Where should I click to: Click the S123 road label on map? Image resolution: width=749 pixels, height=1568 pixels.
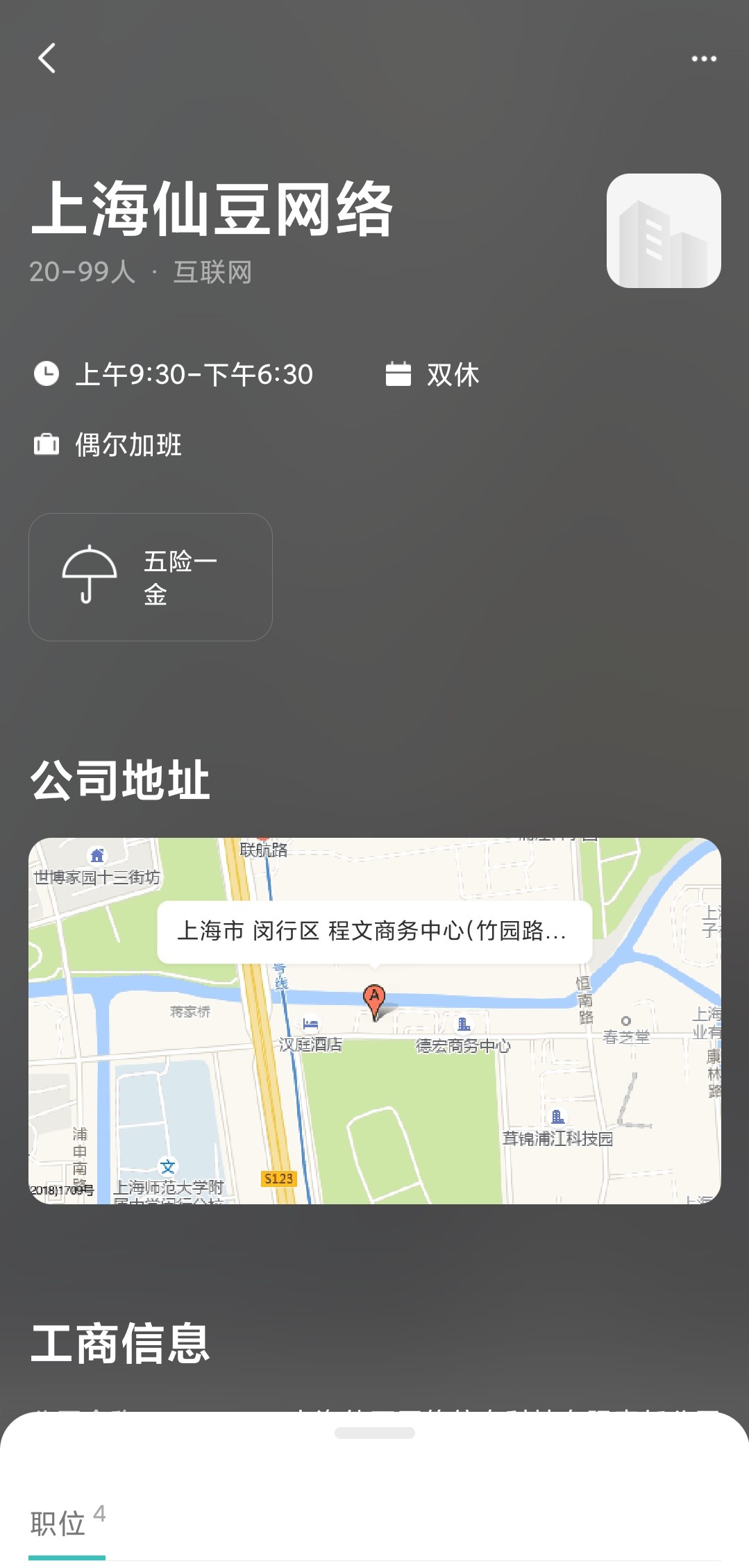coord(278,1177)
